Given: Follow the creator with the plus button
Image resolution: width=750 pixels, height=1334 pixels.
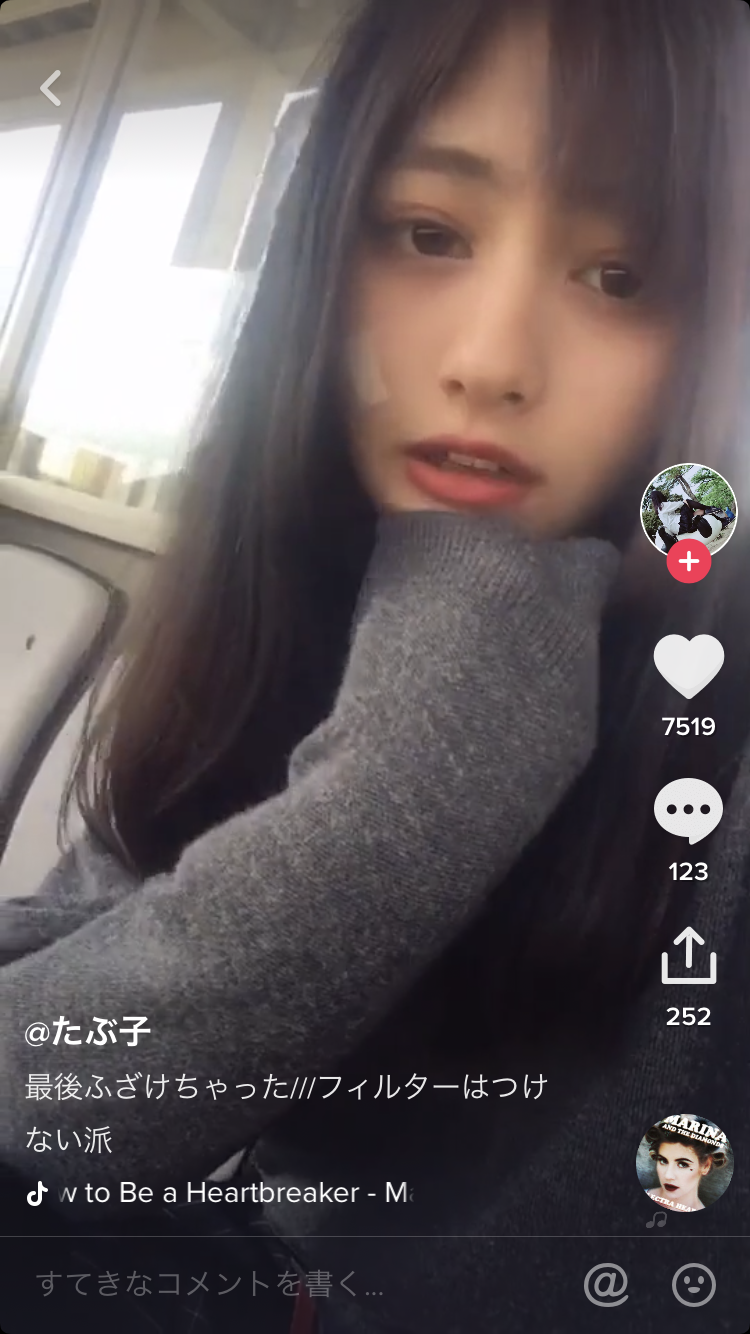Looking at the screenshot, I should pos(688,562).
